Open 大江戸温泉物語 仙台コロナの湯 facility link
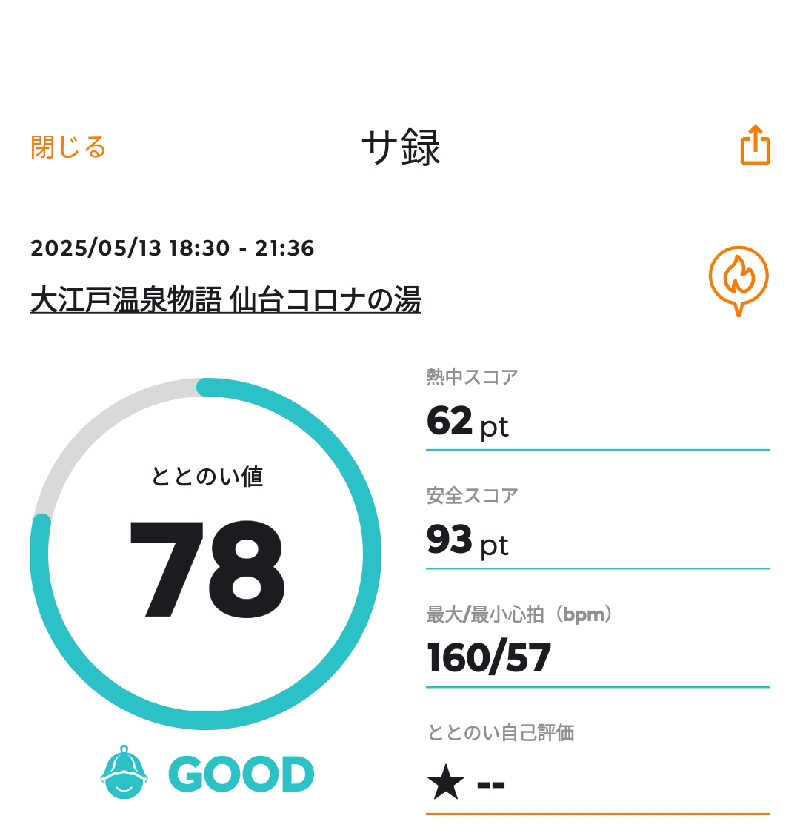This screenshot has height=836, width=800. click(225, 299)
